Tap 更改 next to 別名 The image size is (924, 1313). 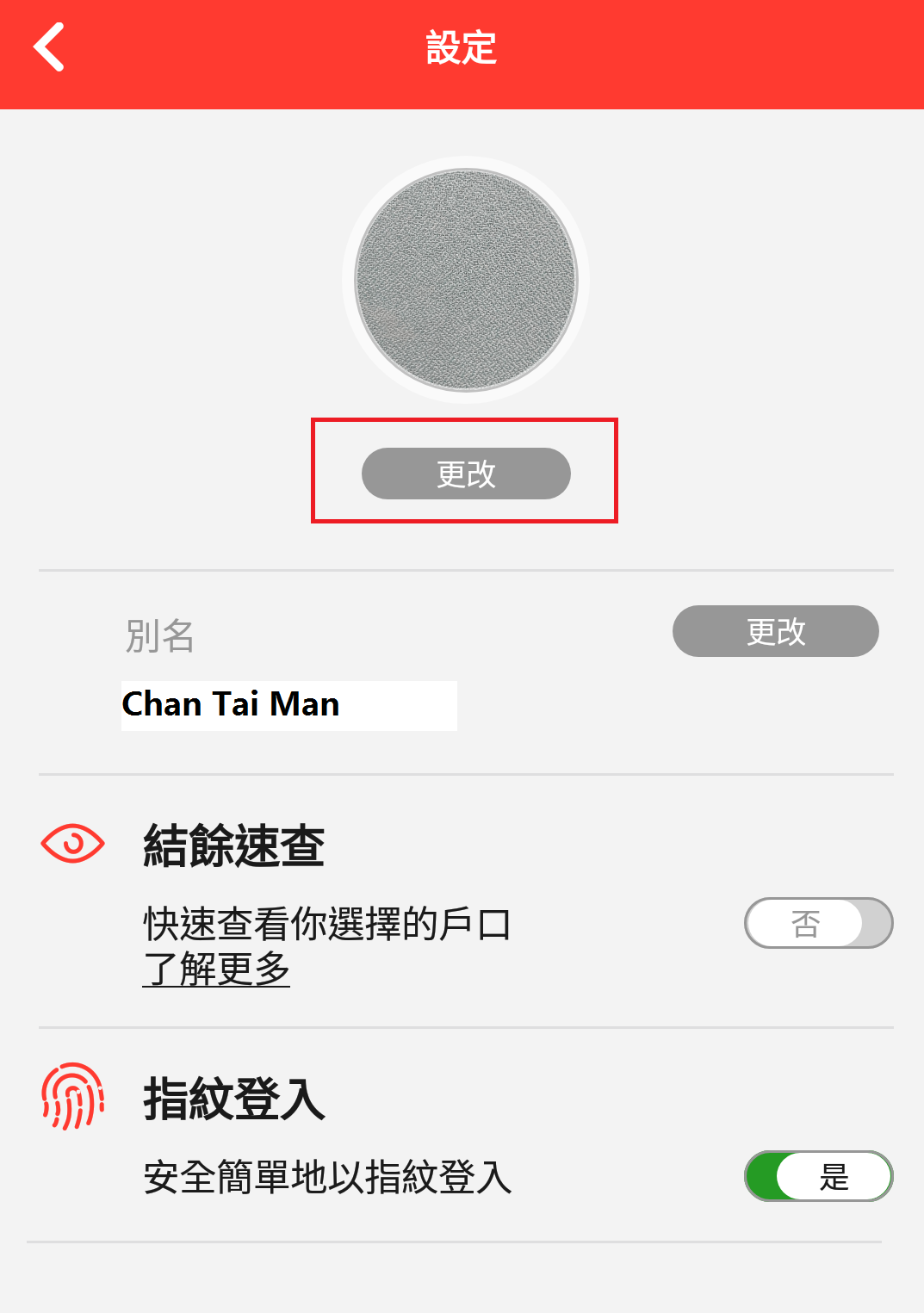click(775, 631)
